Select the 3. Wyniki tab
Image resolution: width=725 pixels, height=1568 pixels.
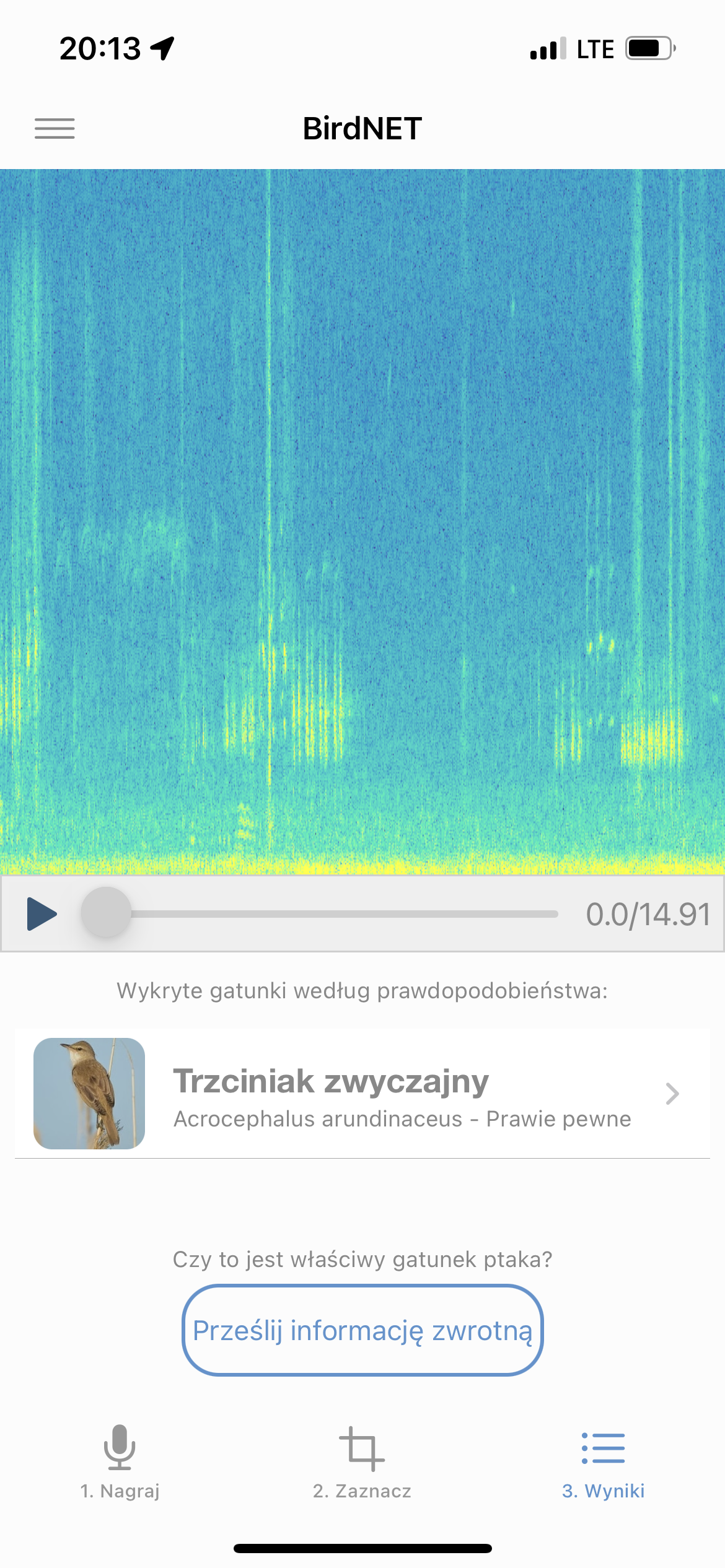pyautogui.click(x=603, y=1461)
